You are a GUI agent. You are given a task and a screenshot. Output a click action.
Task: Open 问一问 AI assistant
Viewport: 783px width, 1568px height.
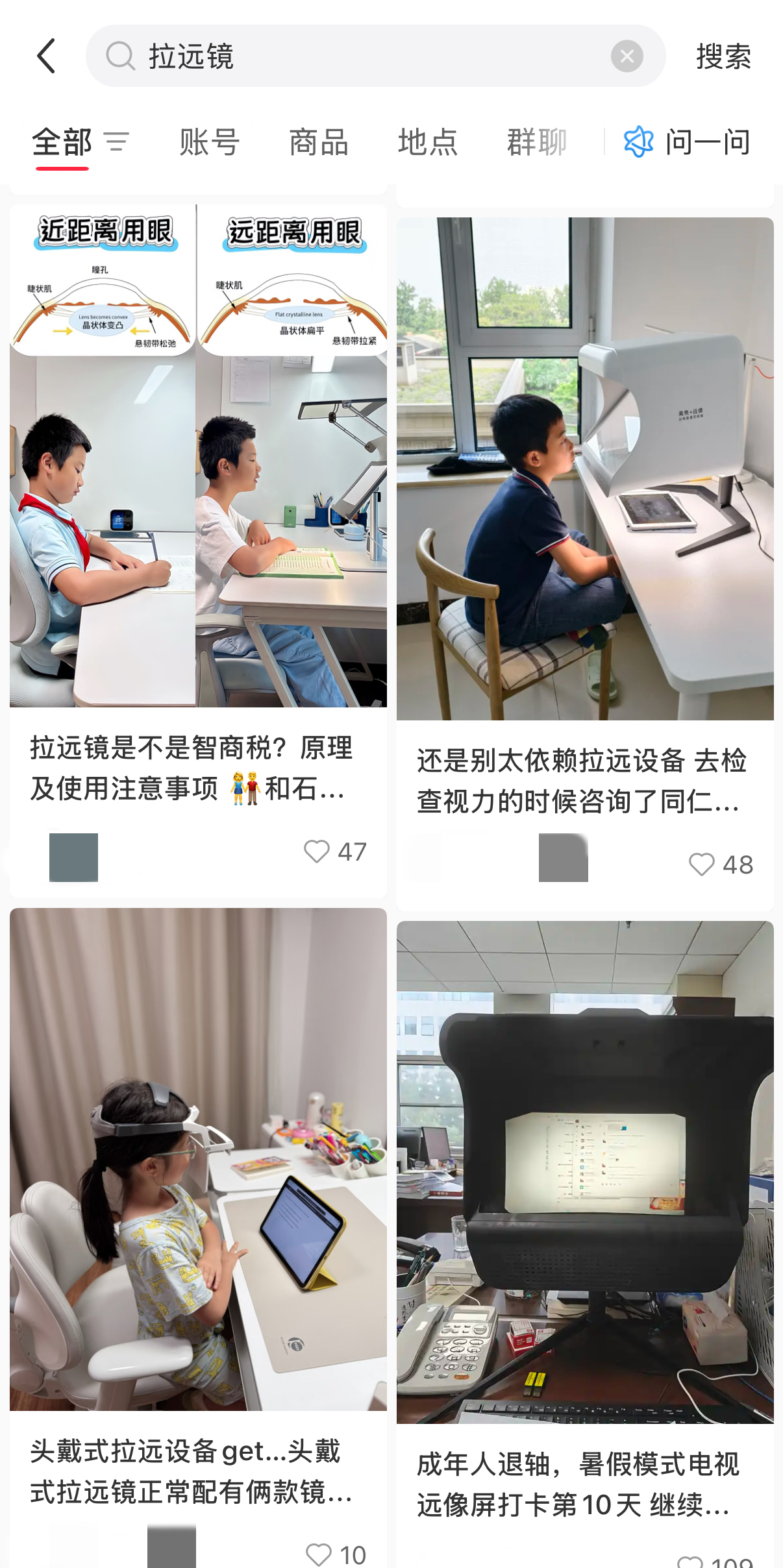pos(687,142)
